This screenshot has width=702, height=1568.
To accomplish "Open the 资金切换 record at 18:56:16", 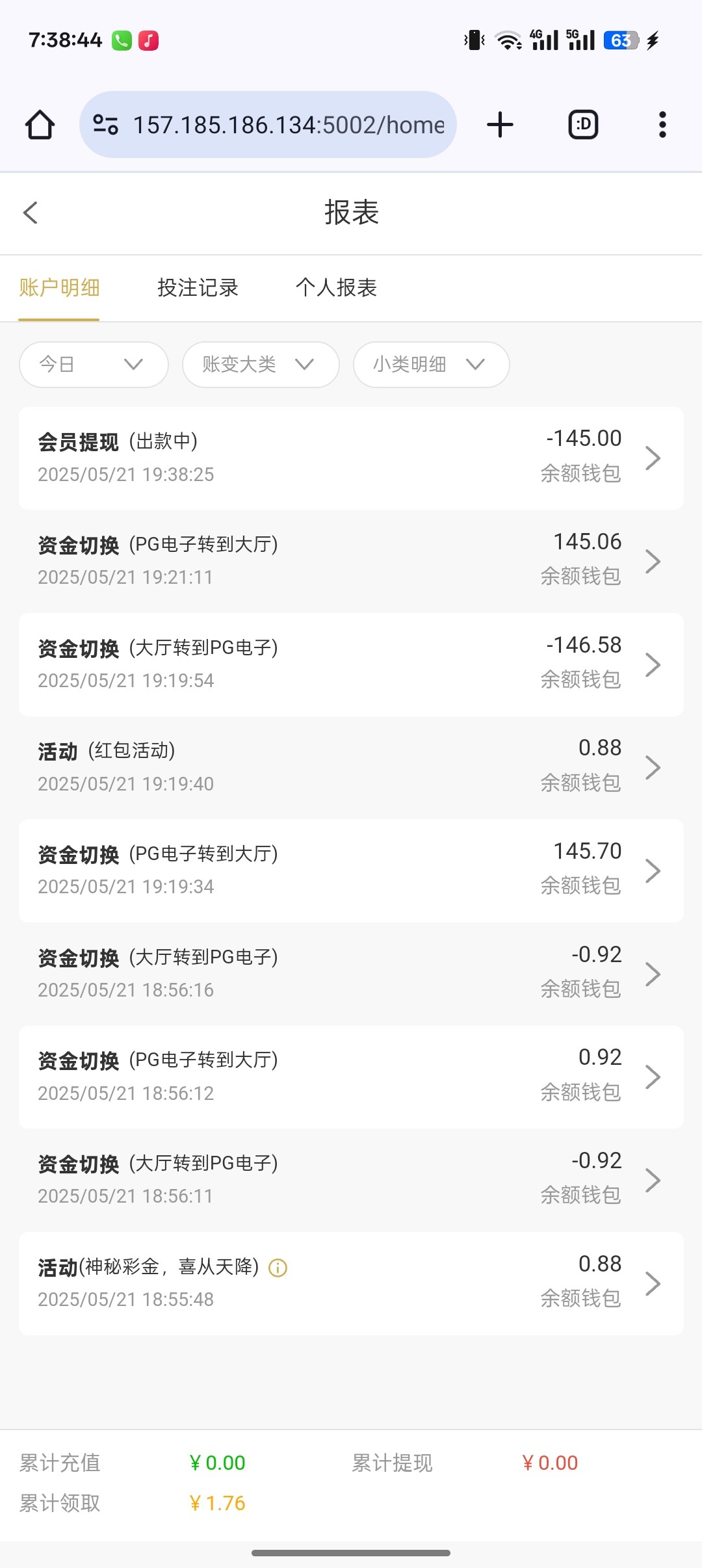I will [351, 974].
